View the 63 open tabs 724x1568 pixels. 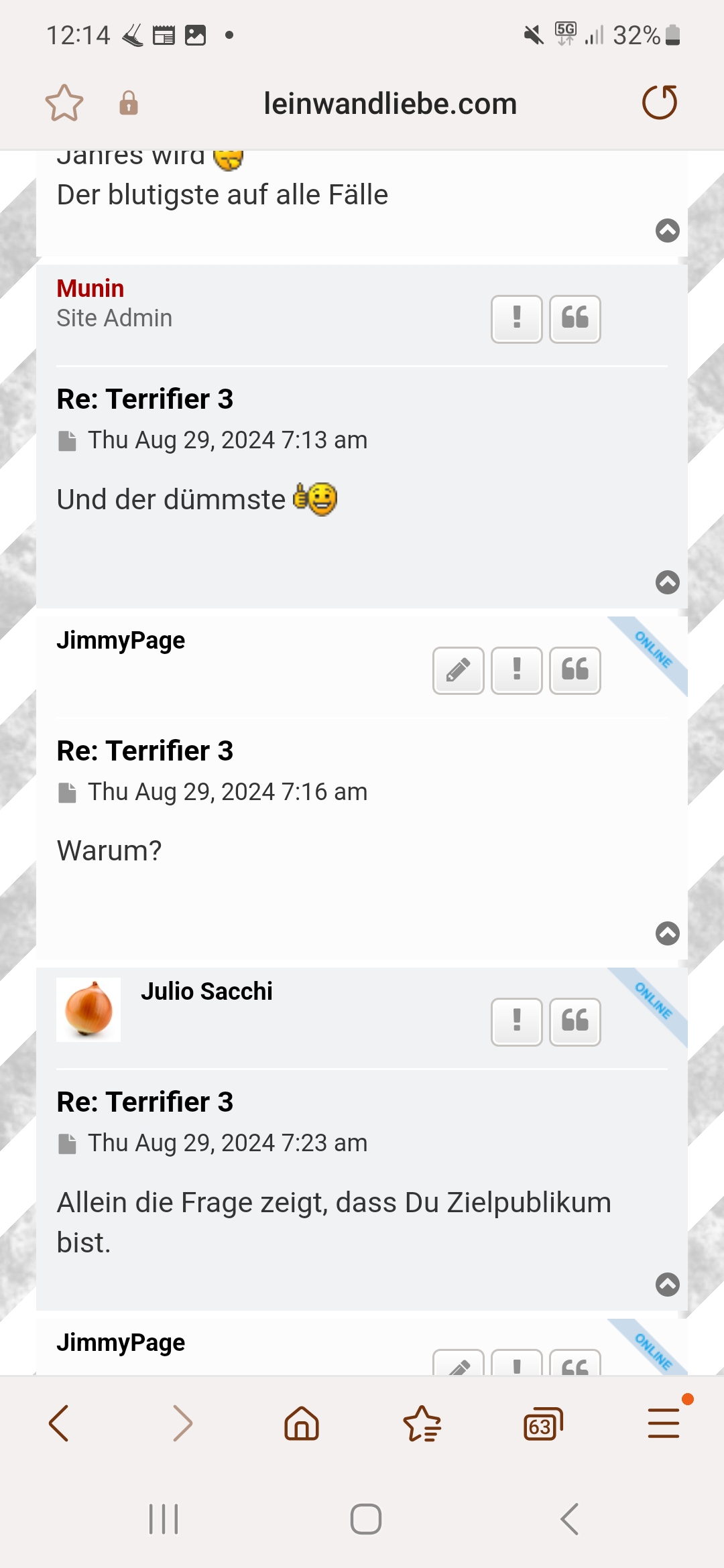(542, 1423)
